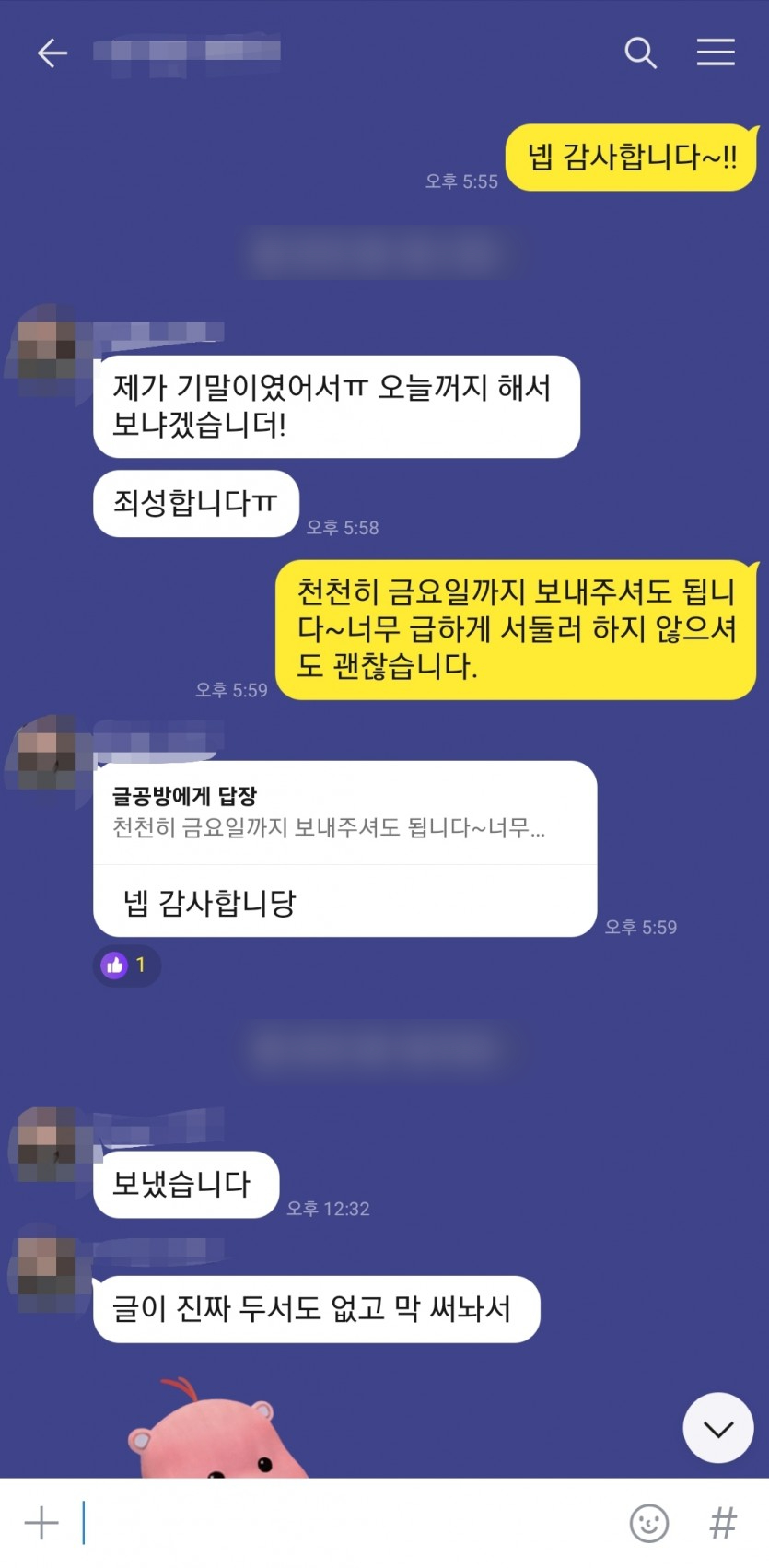Screen dimensions: 769x1568
Task: Open the hashtag search button
Action: point(723,1523)
